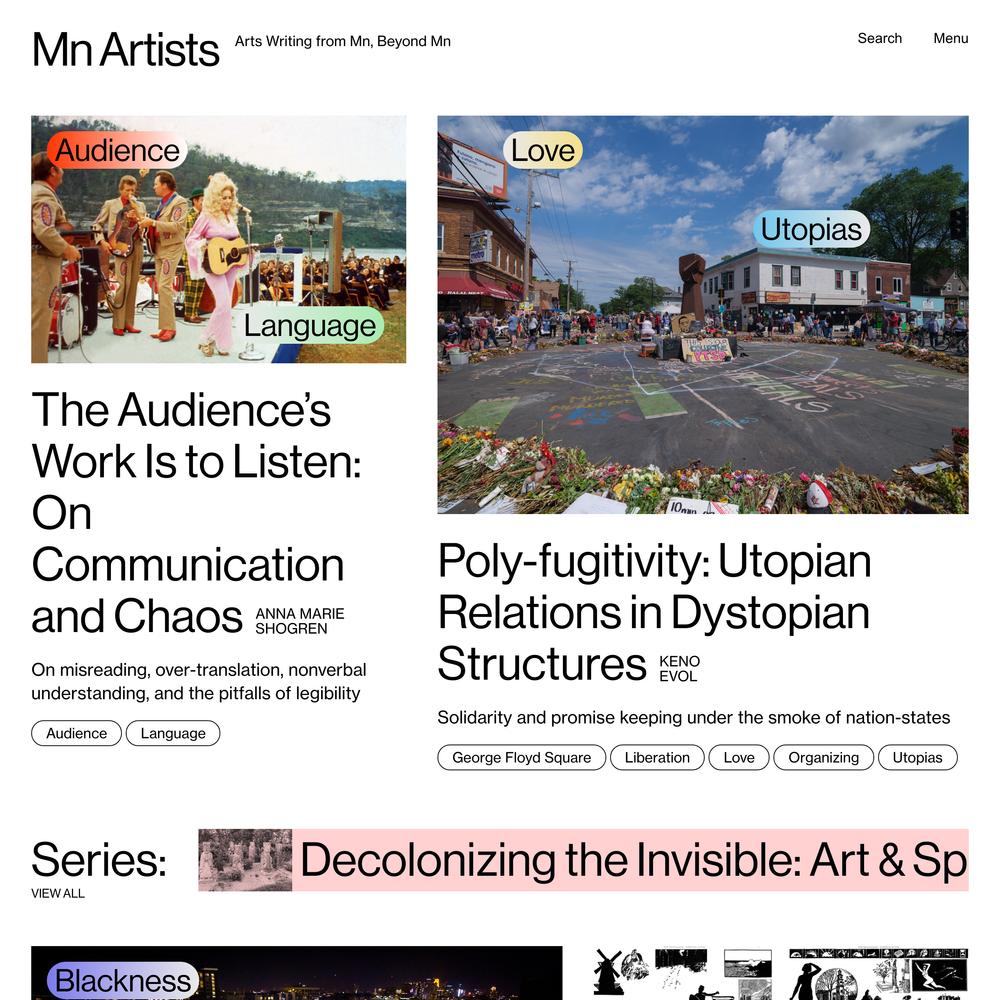Screen dimensions: 1000x1000
Task: Open the Menu in the header
Action: tap(950, 38)
